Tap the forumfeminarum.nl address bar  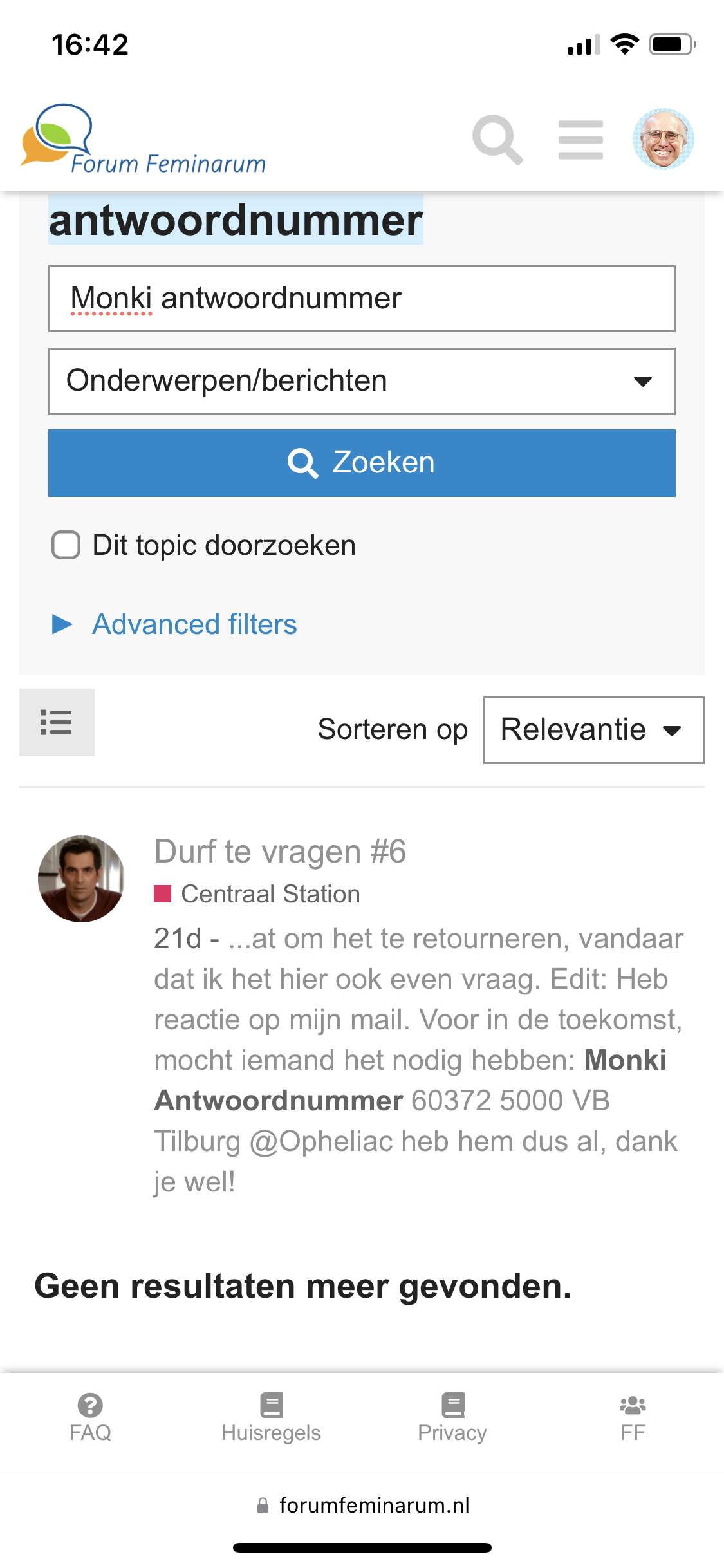(x=363, y=1505)
